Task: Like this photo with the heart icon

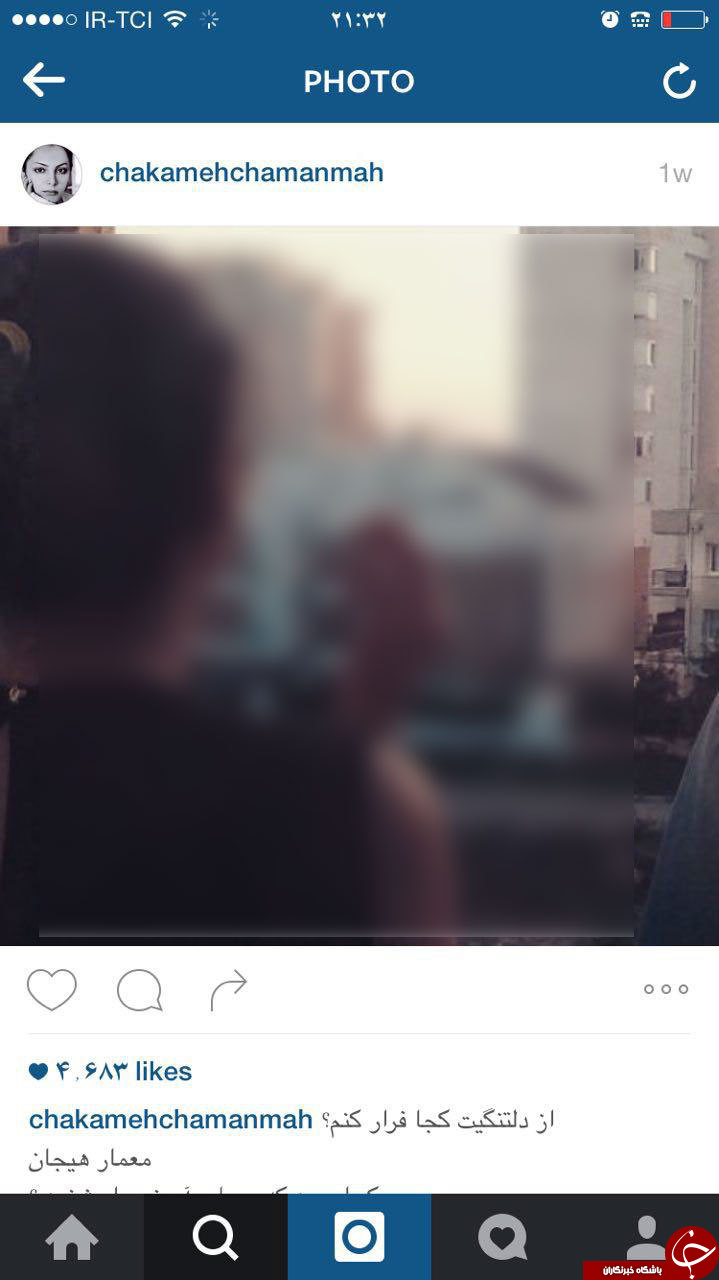Action: pos(52,990)
